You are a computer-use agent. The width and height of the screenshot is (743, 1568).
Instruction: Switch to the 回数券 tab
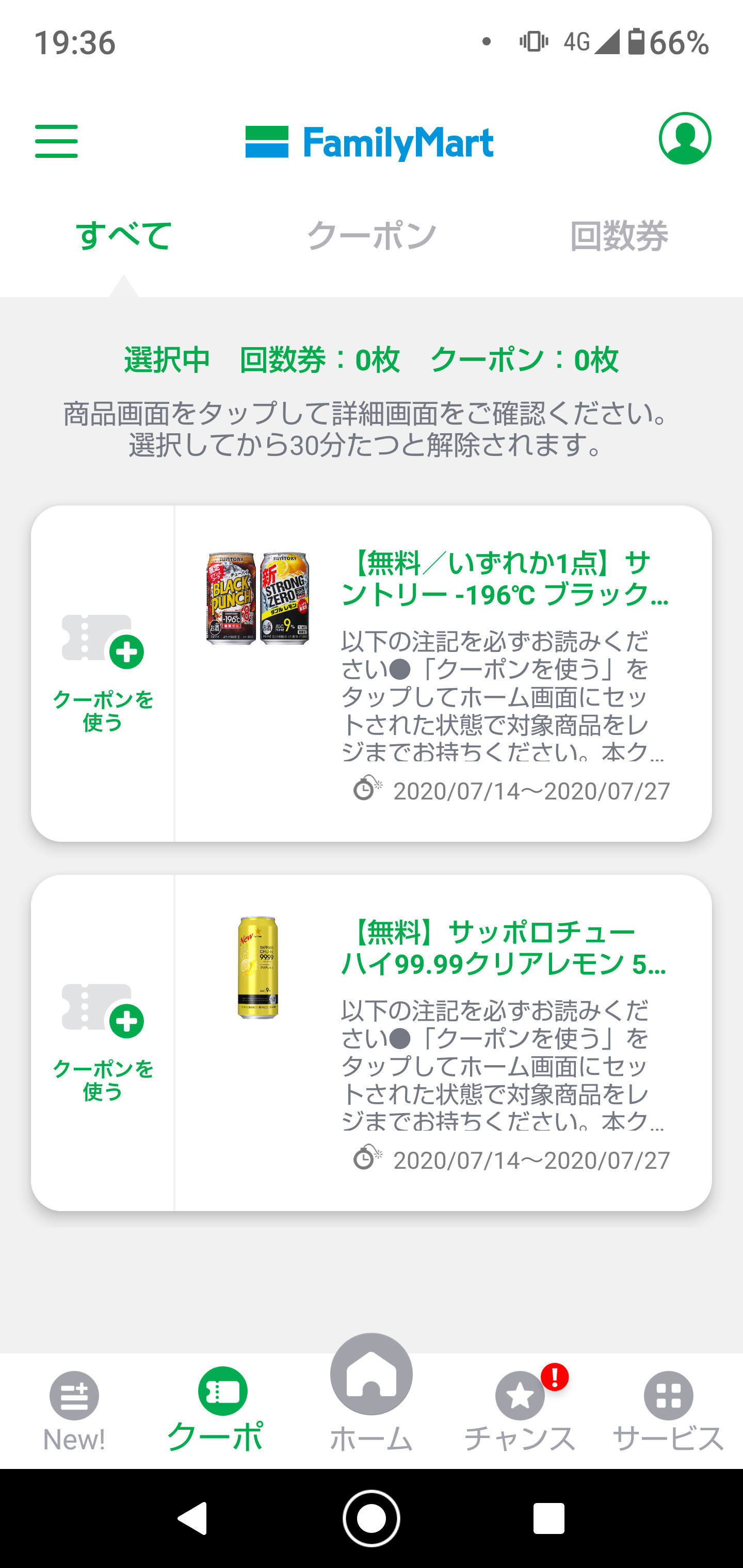[618, 236]
